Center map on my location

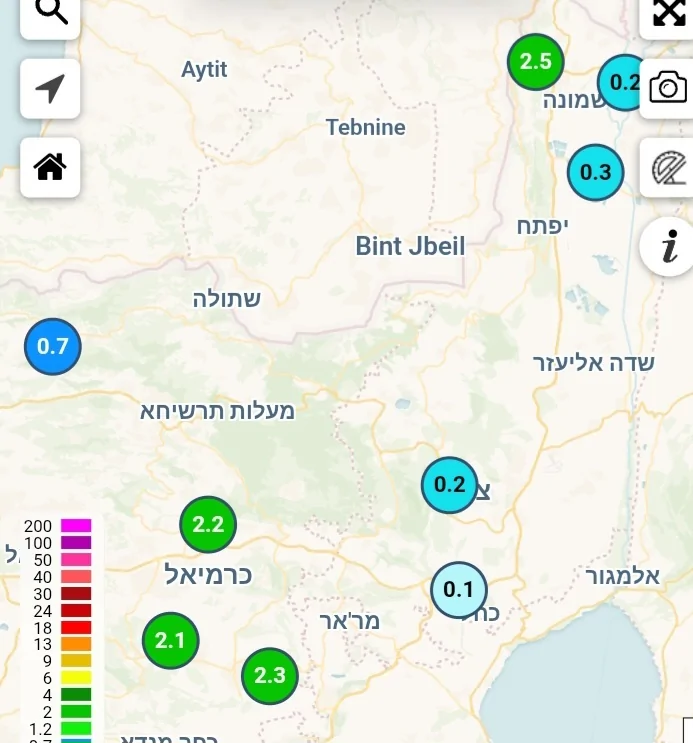point(50,89)
